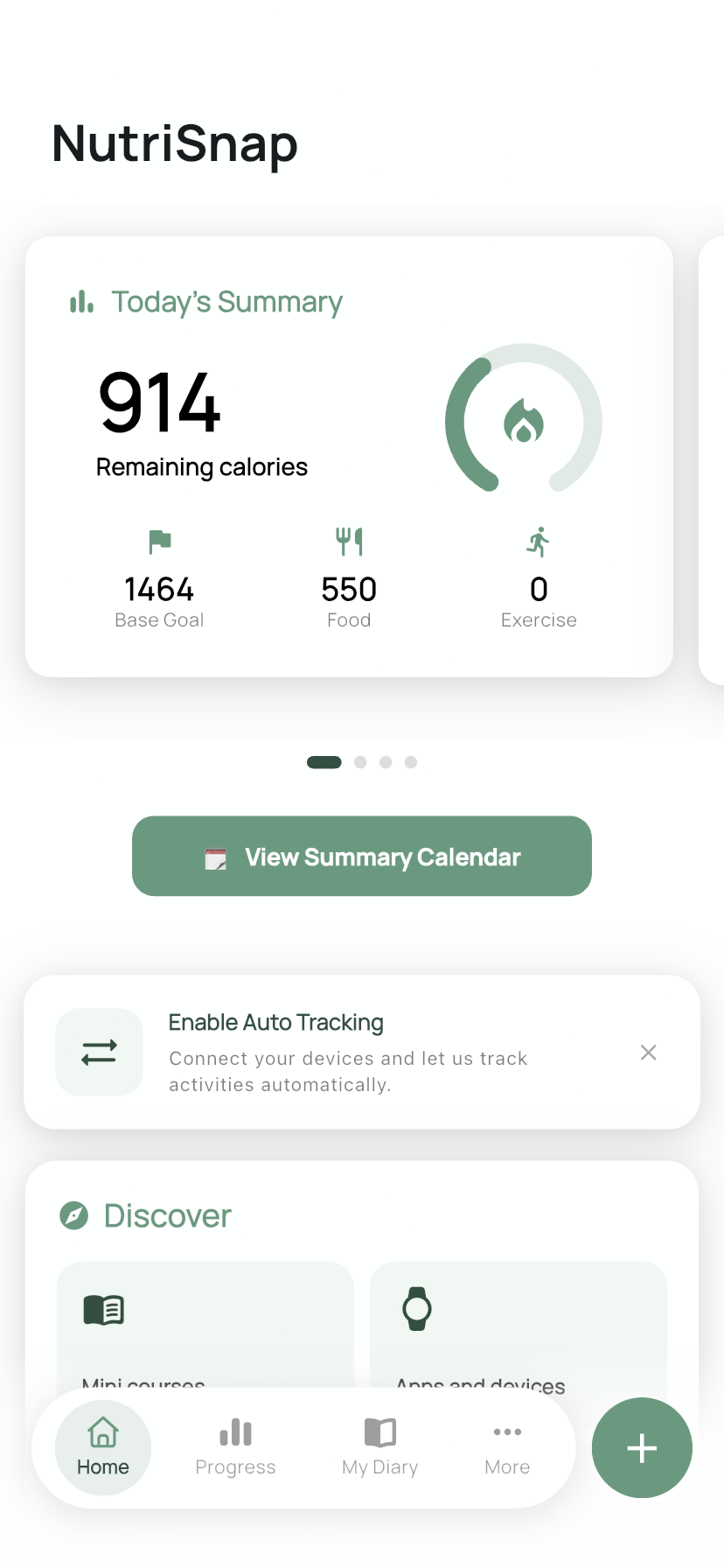Image resolution: width=724 pixels, height=1568 pixels.
Task: Tap the green plus add button
Action: point(642,1448)
